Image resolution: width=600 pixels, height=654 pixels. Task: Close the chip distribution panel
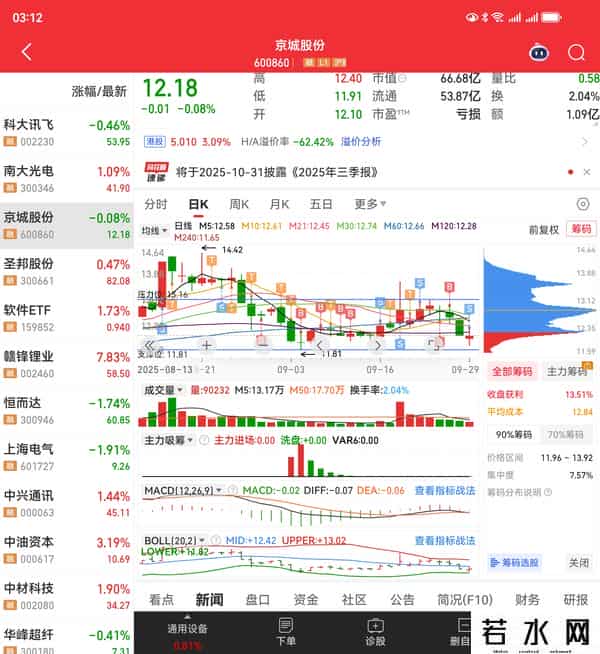(579, 563)
